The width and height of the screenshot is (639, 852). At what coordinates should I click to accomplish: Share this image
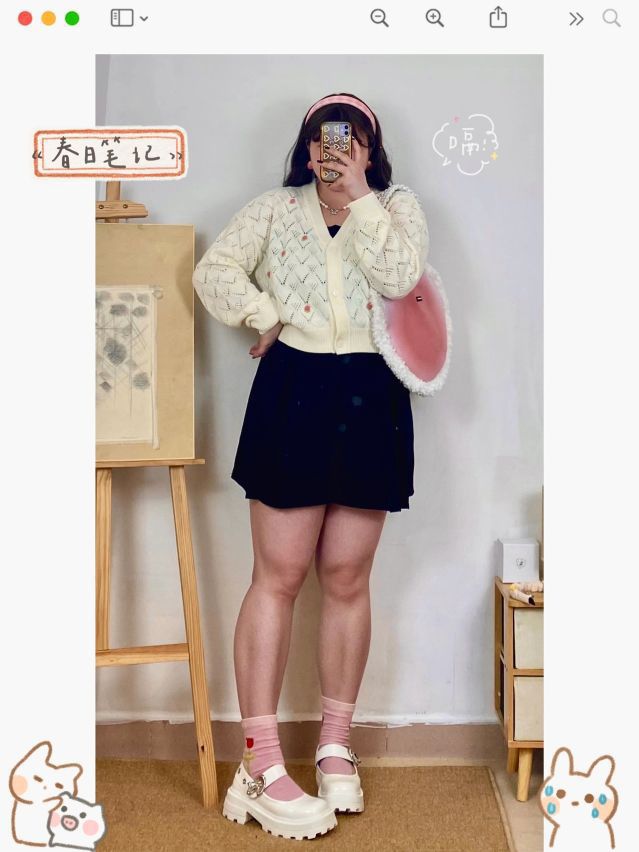point(498,18)
